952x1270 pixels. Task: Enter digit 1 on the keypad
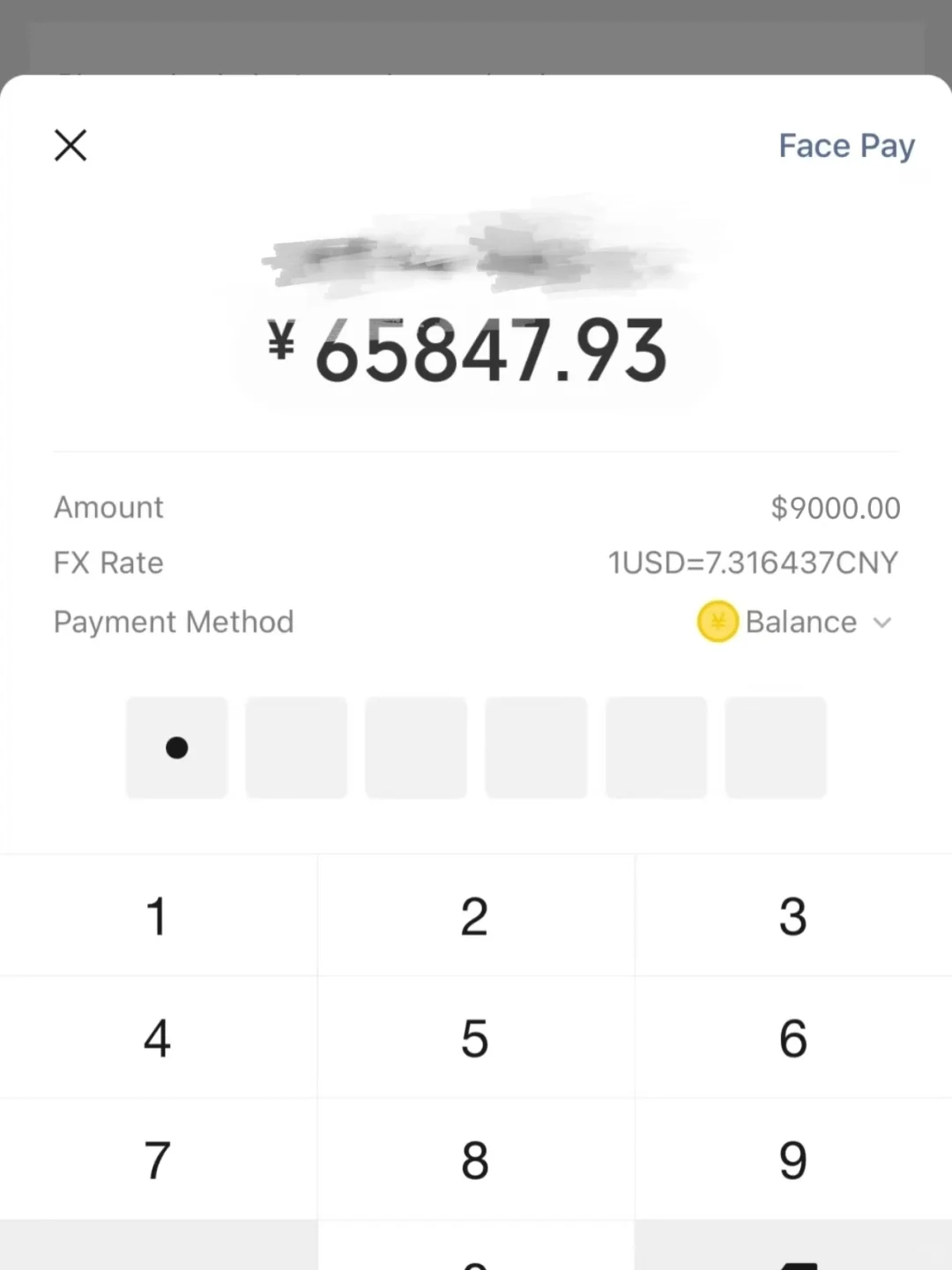158,915
